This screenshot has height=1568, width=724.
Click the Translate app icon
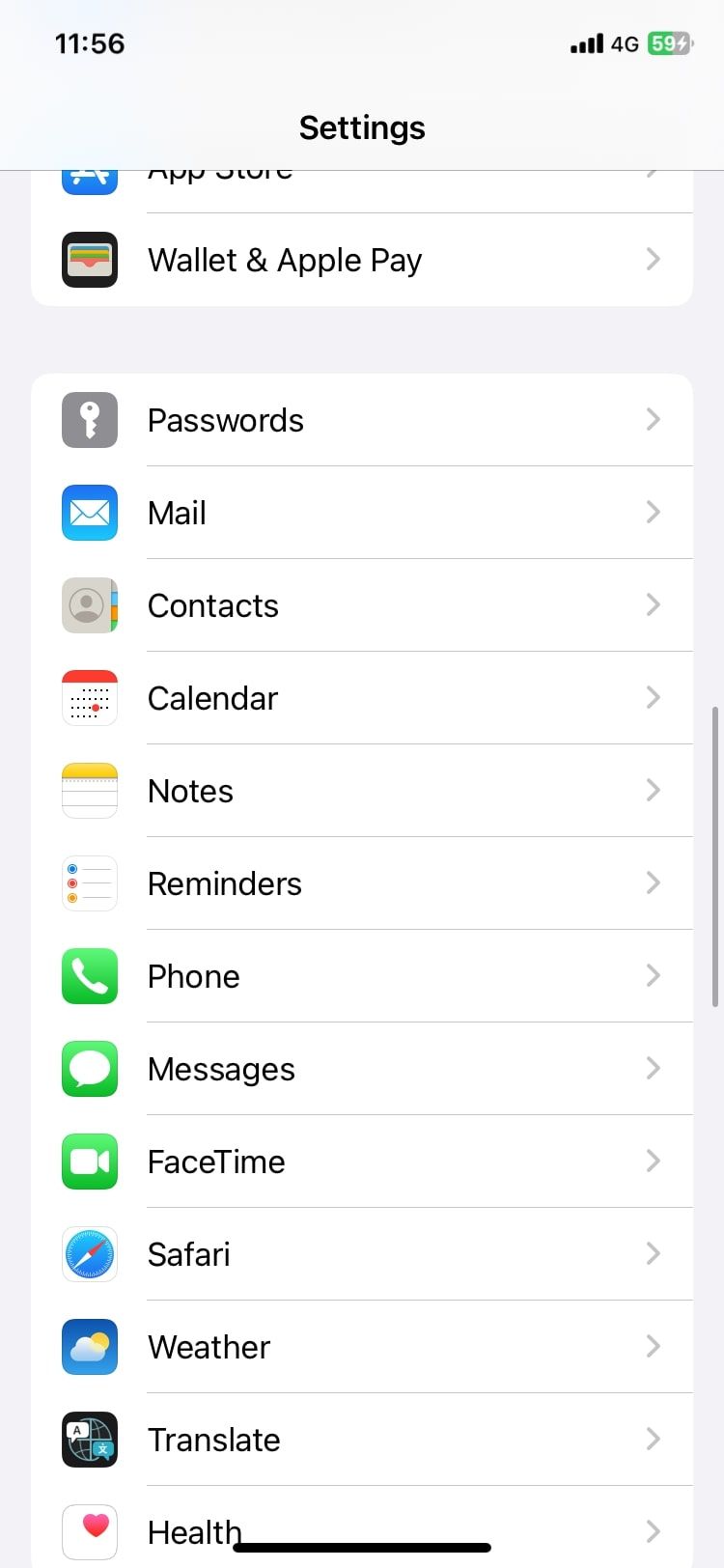[x=89, y=1439]
